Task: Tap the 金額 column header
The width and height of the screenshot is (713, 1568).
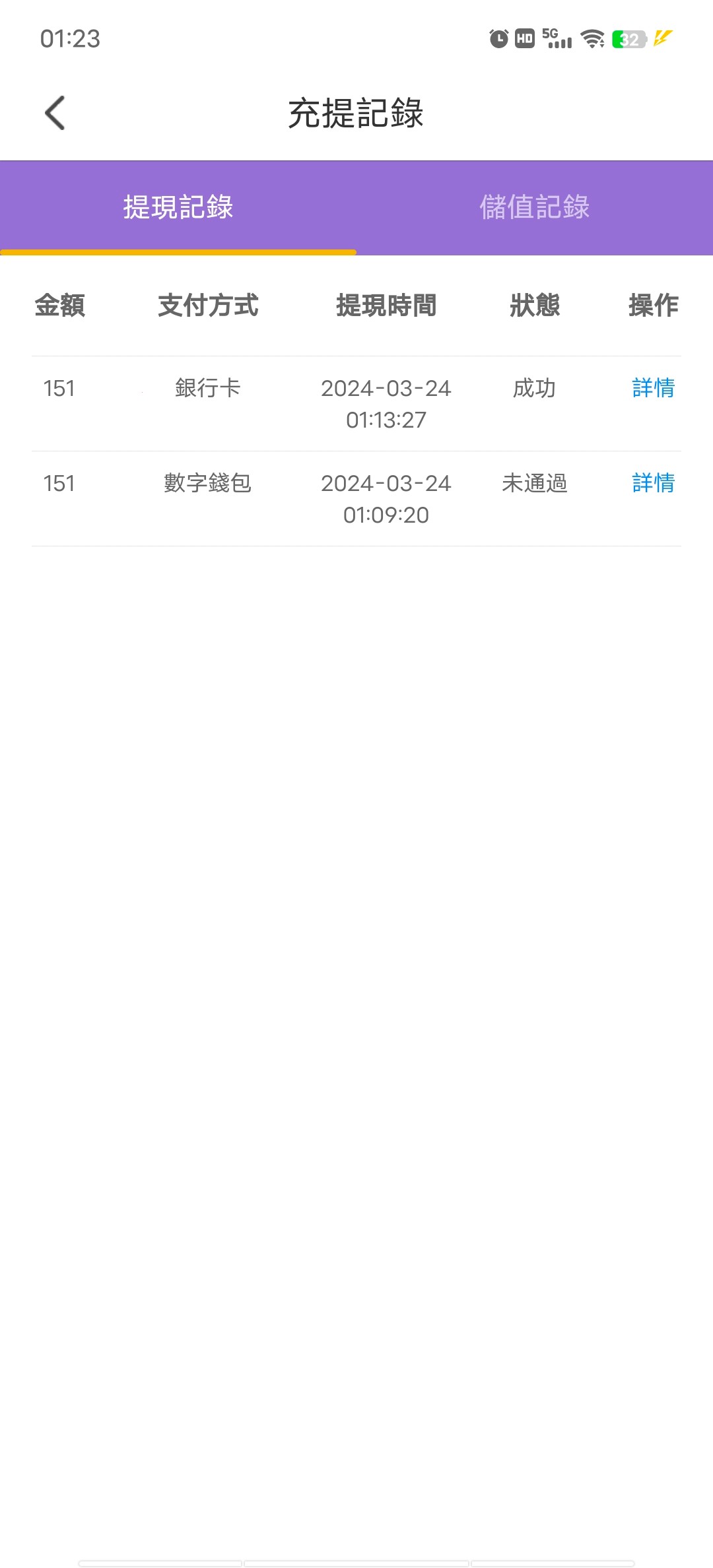Action: click(60, 306)
